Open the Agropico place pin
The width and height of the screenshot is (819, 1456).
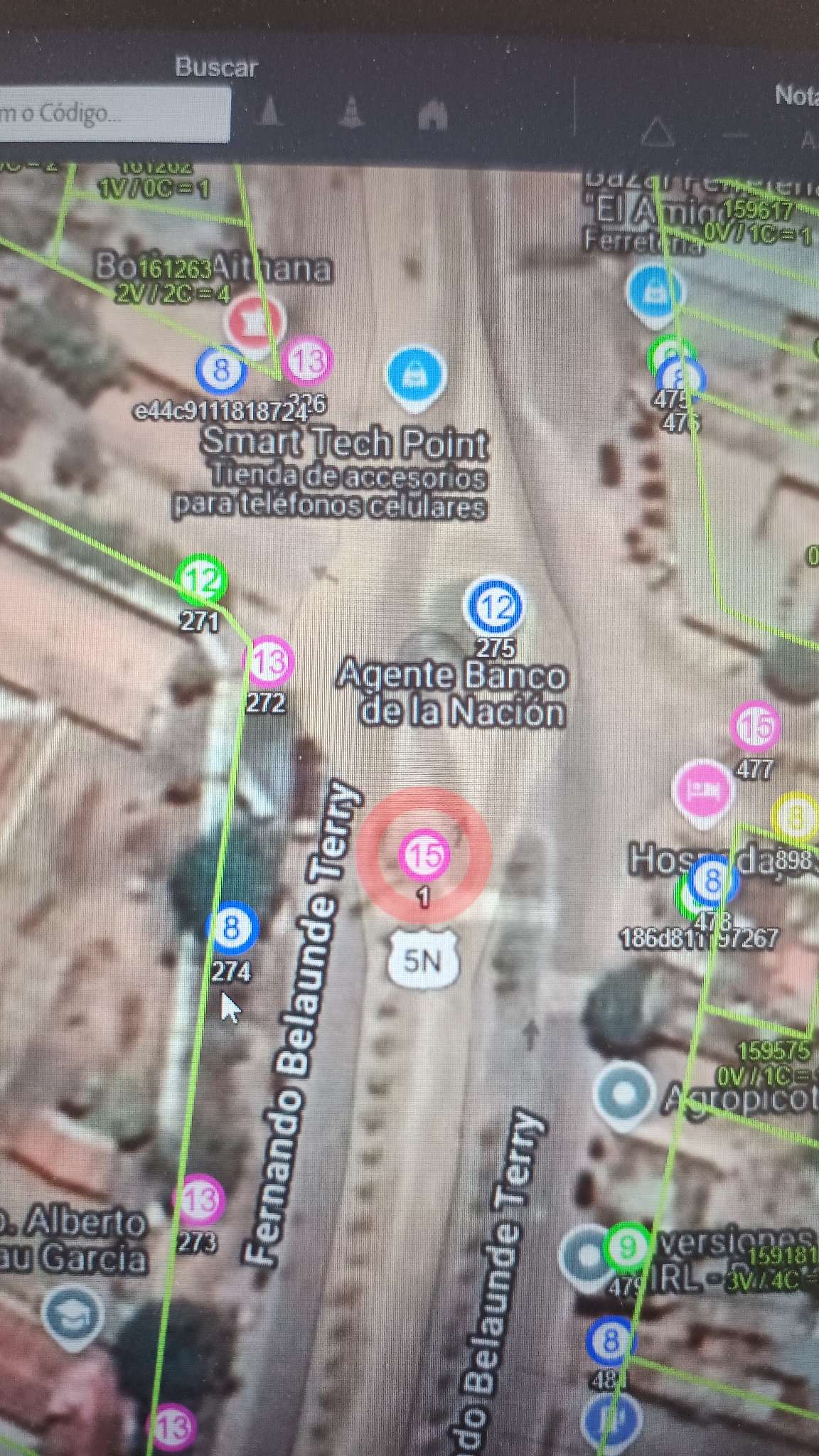(623, 1095)
